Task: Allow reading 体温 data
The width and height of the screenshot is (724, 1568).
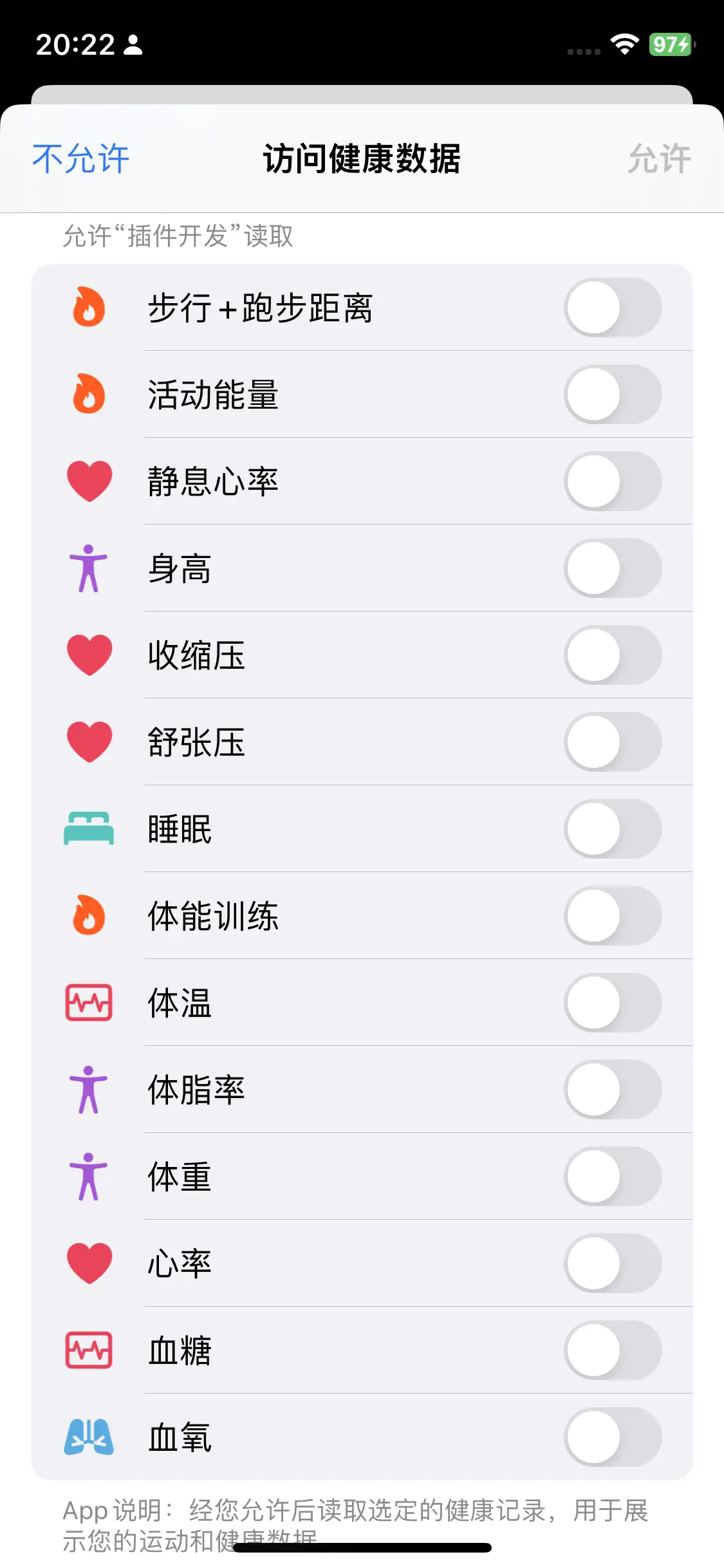Action: click(x=613, y=1003)
